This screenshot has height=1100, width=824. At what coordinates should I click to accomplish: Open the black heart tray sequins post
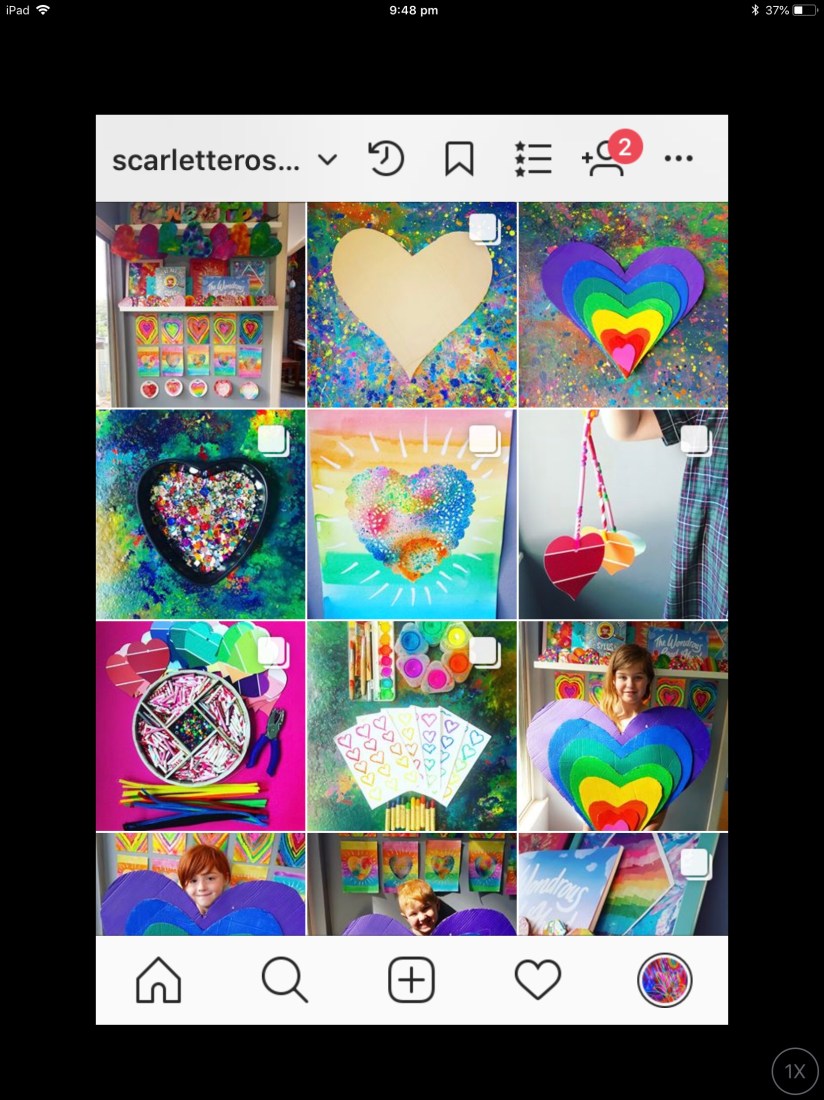(200, 515)
